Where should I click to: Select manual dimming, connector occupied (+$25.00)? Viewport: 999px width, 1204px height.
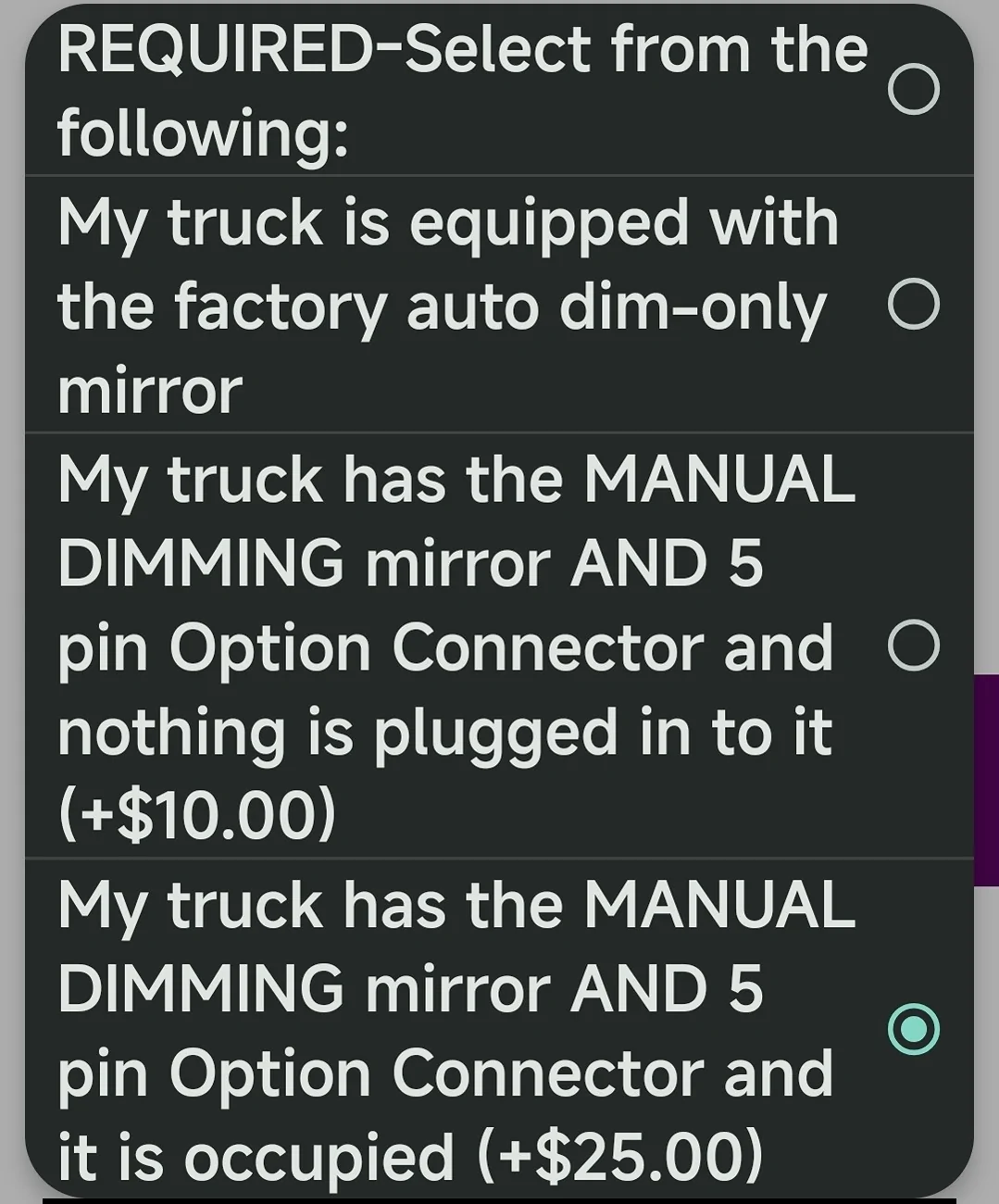[x=913, y=1029]
